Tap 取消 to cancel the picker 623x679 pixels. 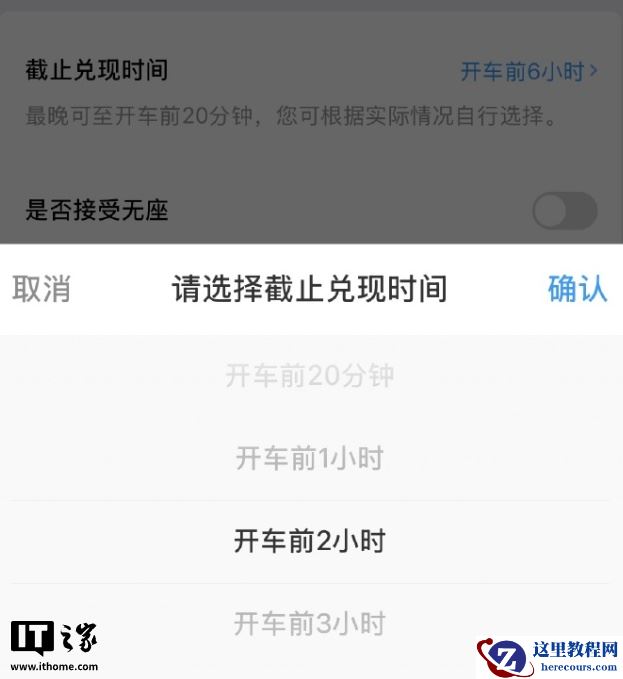coord(42,289)
